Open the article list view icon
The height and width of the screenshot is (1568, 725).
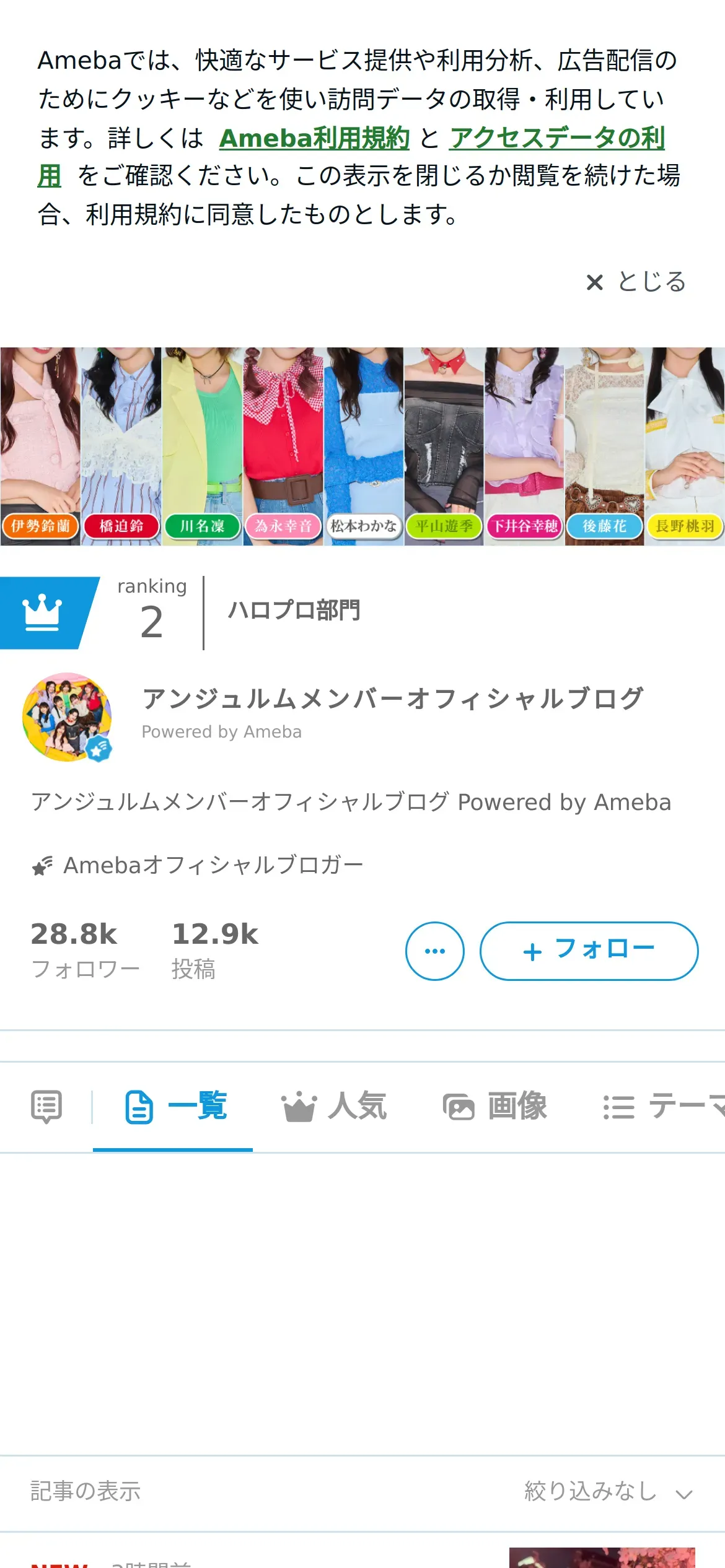click(46, 1107)
